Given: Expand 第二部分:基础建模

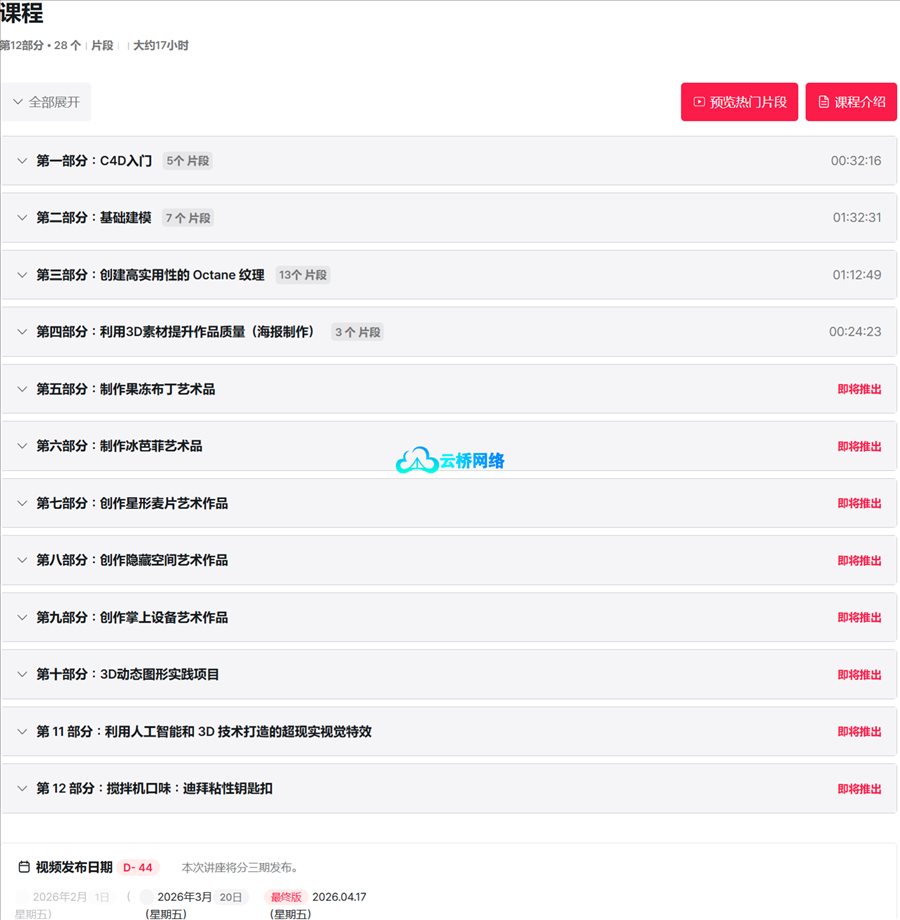Looking at the screenshot, I should (x=94, y=218).
